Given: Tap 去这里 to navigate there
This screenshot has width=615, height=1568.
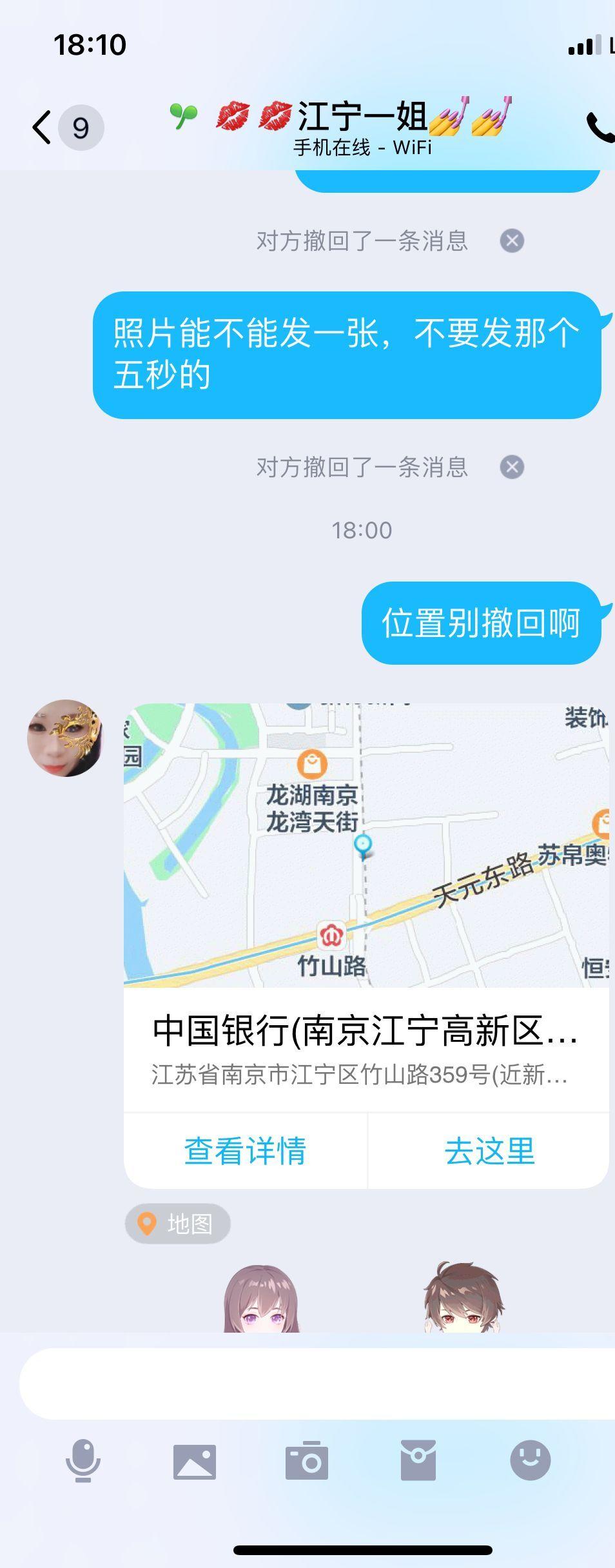Looking at the screenshot, I should tap(489, 1151).
